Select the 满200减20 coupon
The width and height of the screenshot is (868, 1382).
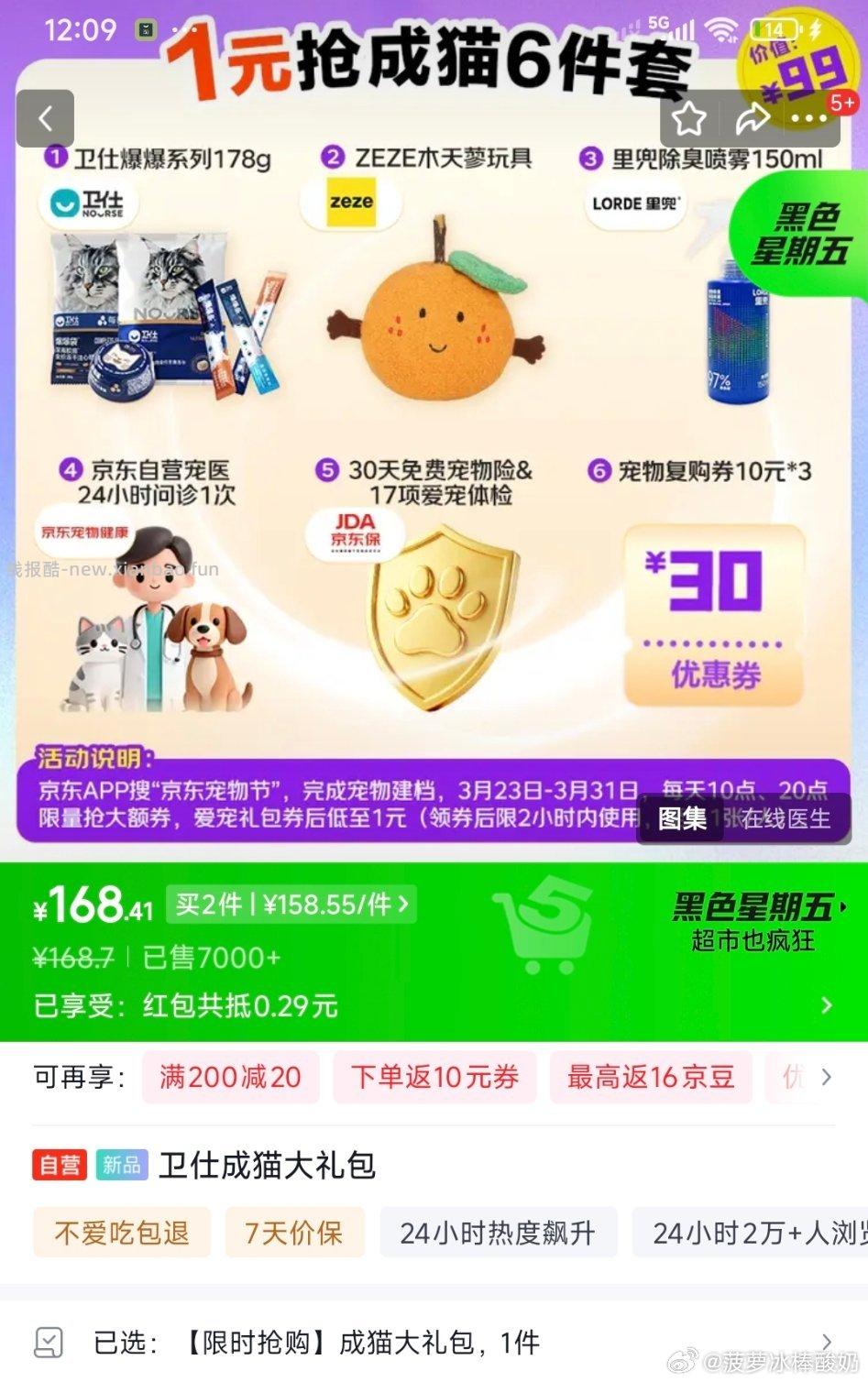click(230, 1077)
